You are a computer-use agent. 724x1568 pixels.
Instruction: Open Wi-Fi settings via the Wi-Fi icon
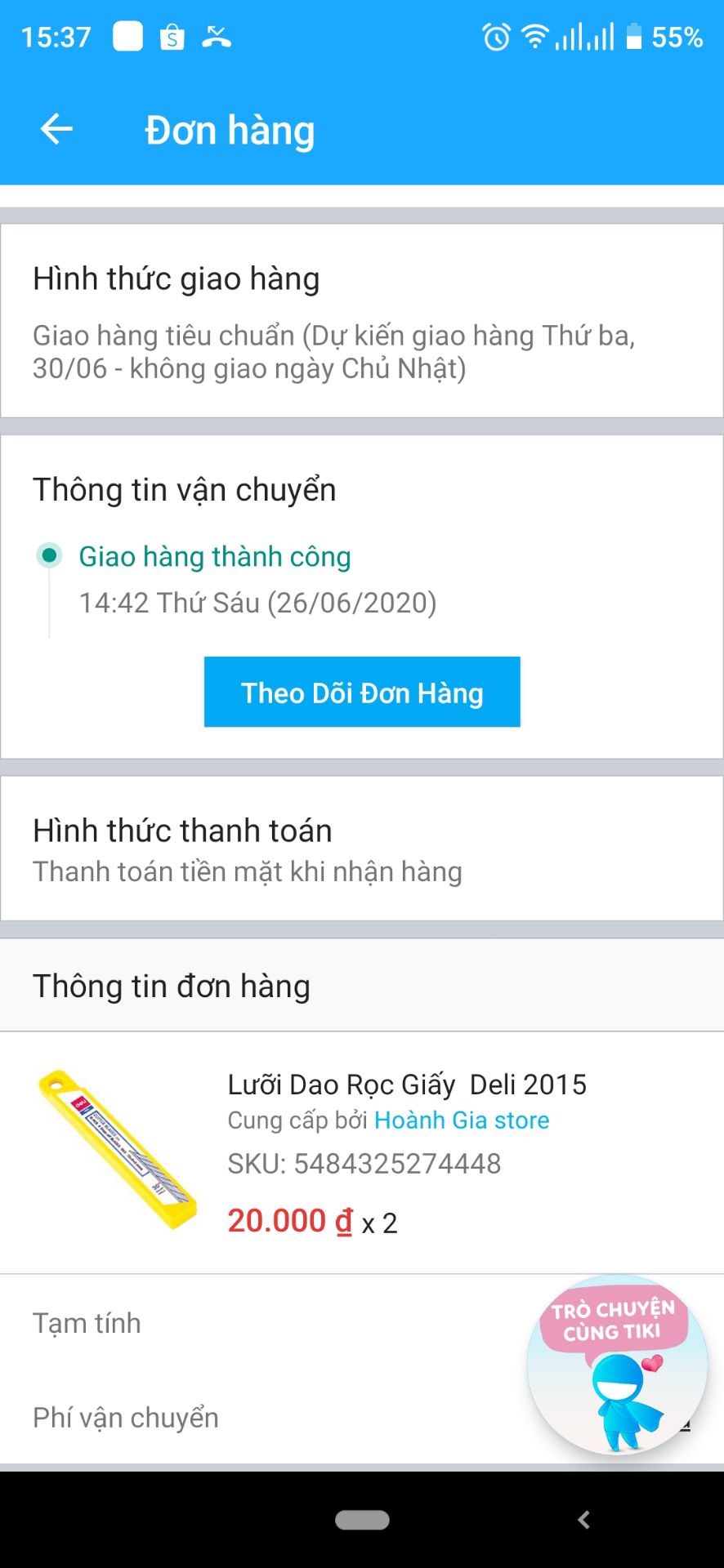(535, 35)
